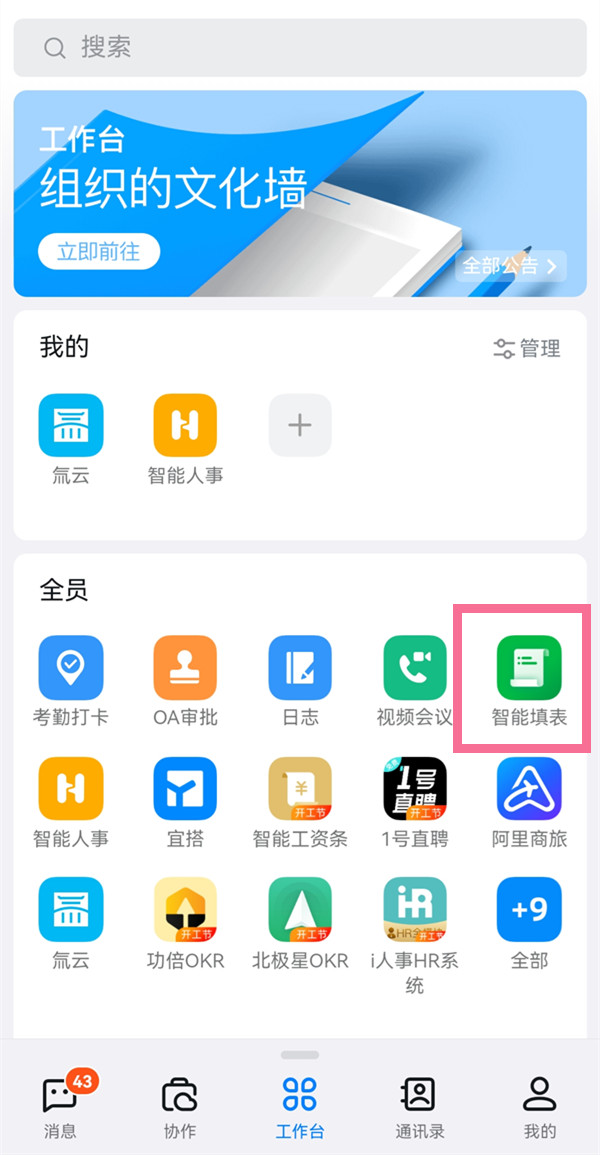Go to the 通讯录 contacts tab
This screenshot has height=1155, width=600.
pyautogui.click(x=415, y=1107)
